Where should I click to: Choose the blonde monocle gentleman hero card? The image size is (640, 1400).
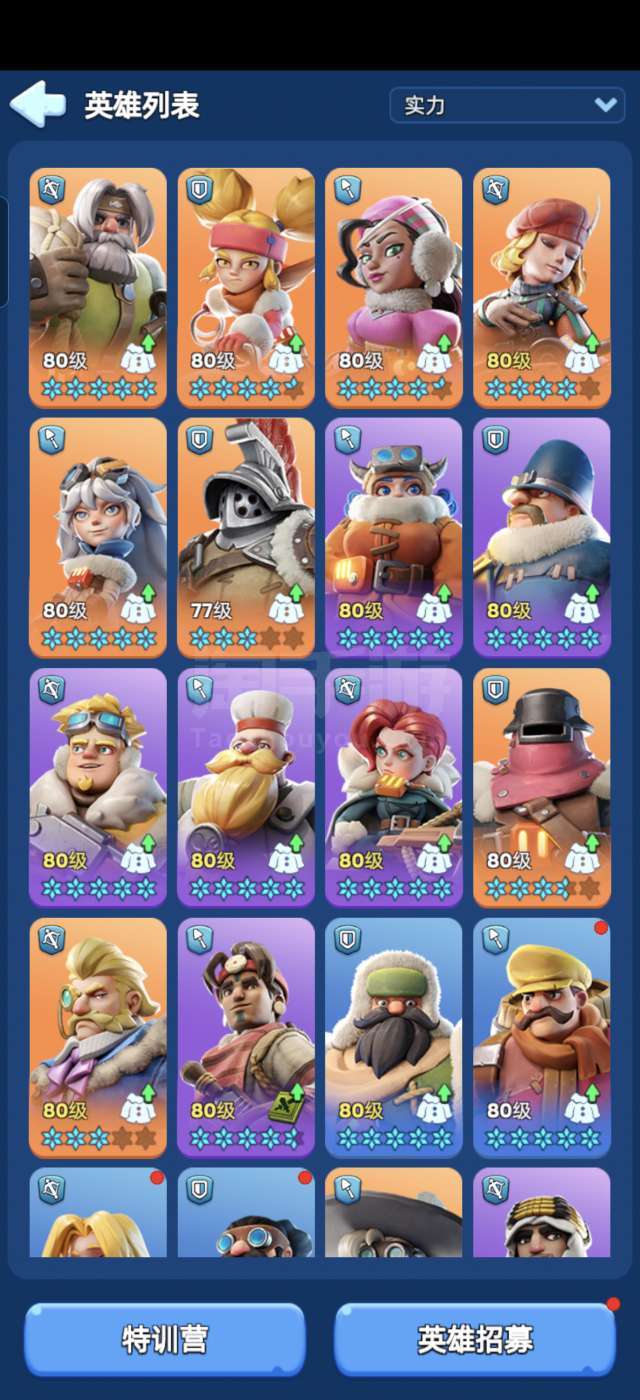(98, 1038)
